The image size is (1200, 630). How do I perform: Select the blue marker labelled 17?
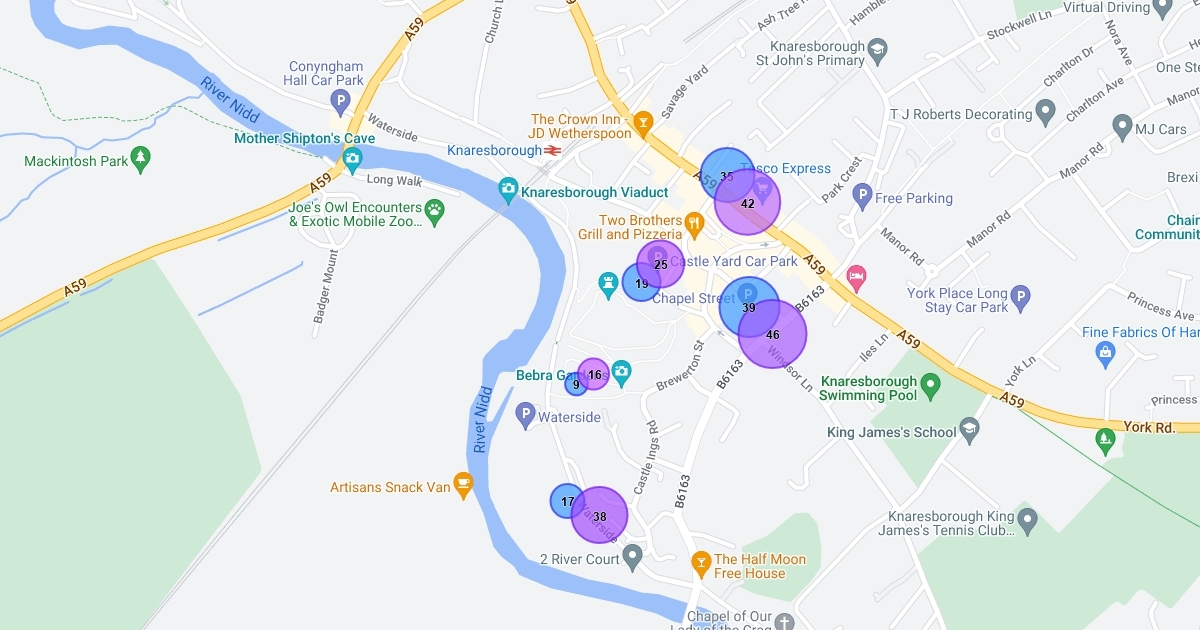tap(567, 501)
